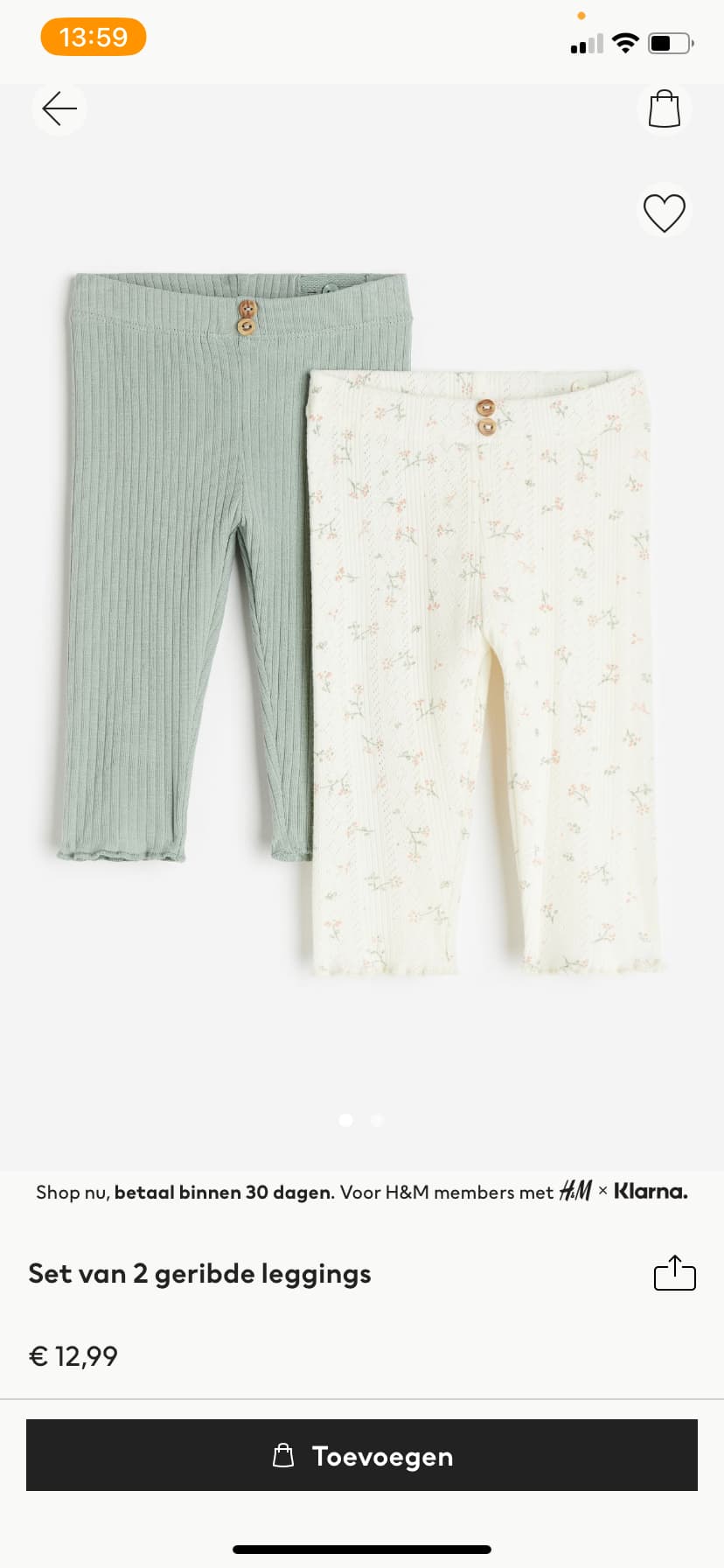Viewport: 724px width, 1568px height.
Task: Open the shopping bag
Action: pyautogui.click(x=665, y=108)
